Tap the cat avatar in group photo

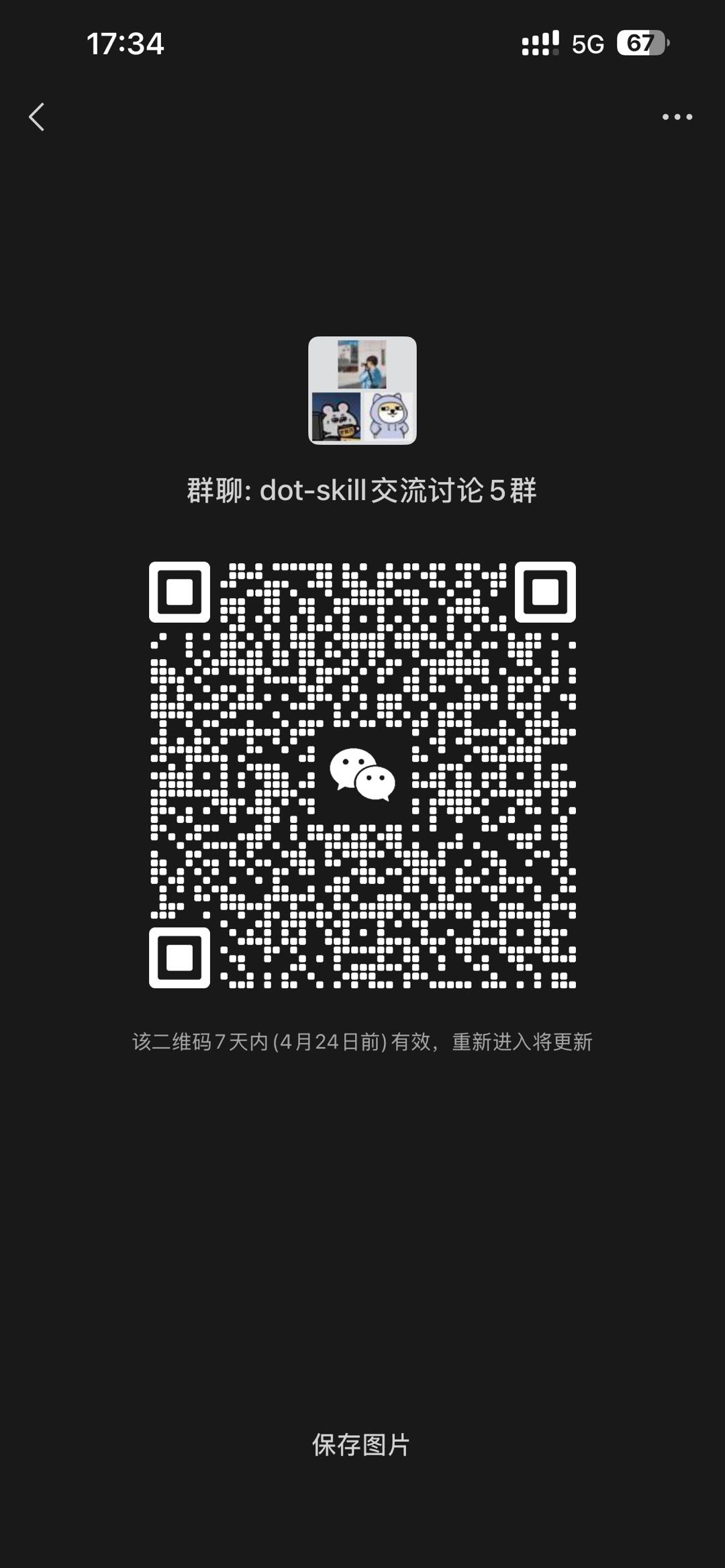pos(389,416)
